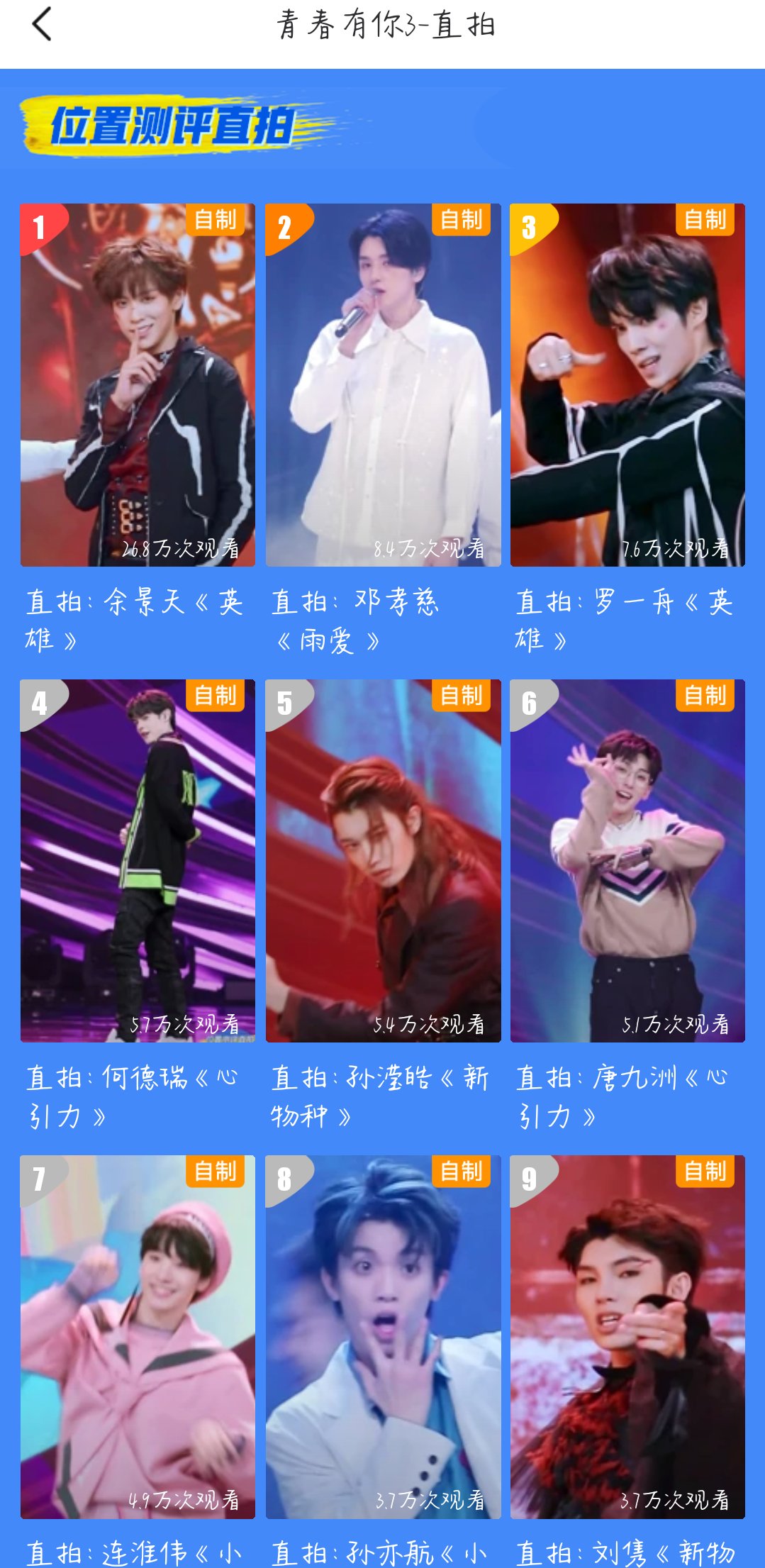Screen dimensions: 765x1568
Task: Open the 余景天《英雄》fancam video
Action: tap(138, 385)
